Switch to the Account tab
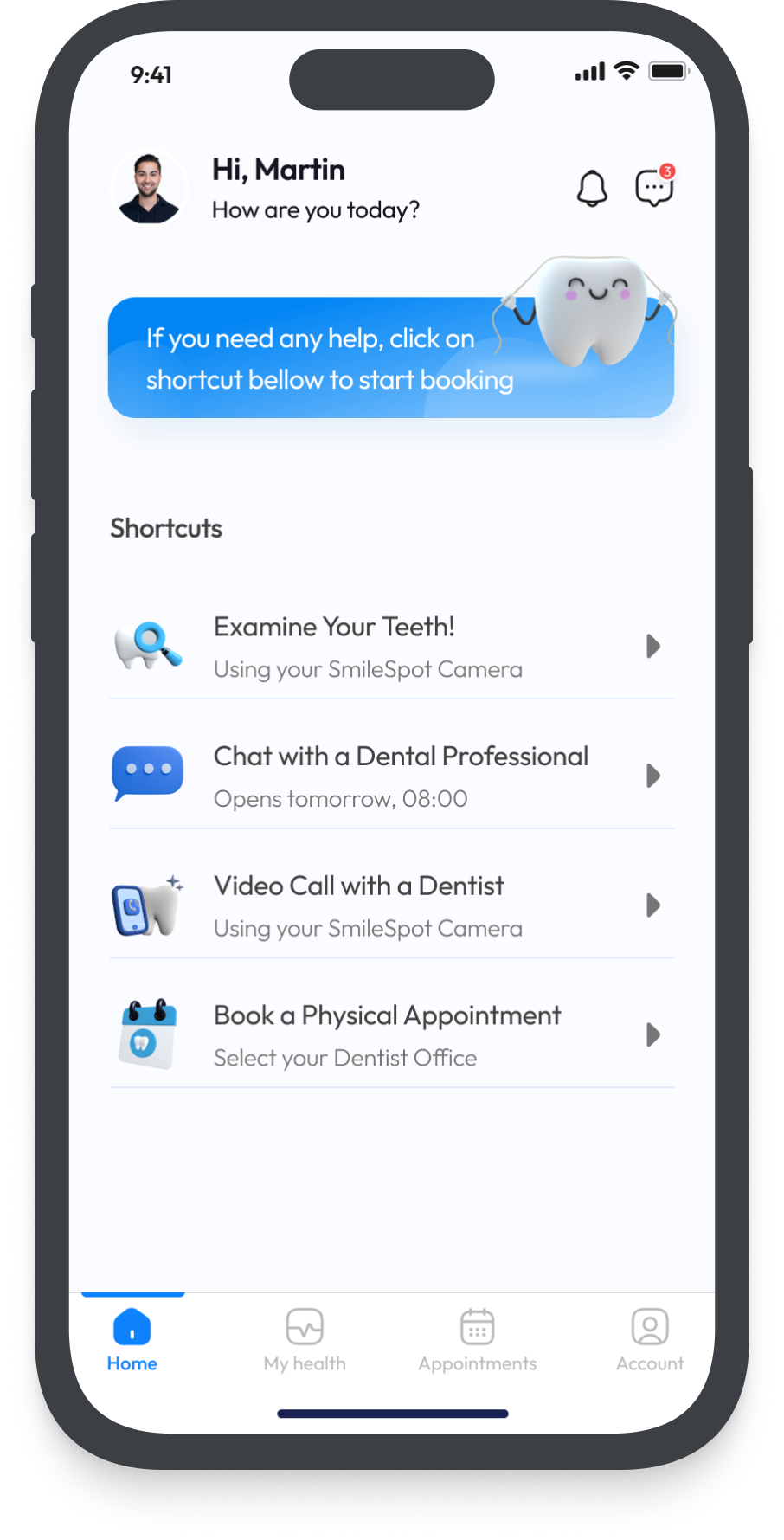784x1540 pixels. click(x=649, y=1340)
